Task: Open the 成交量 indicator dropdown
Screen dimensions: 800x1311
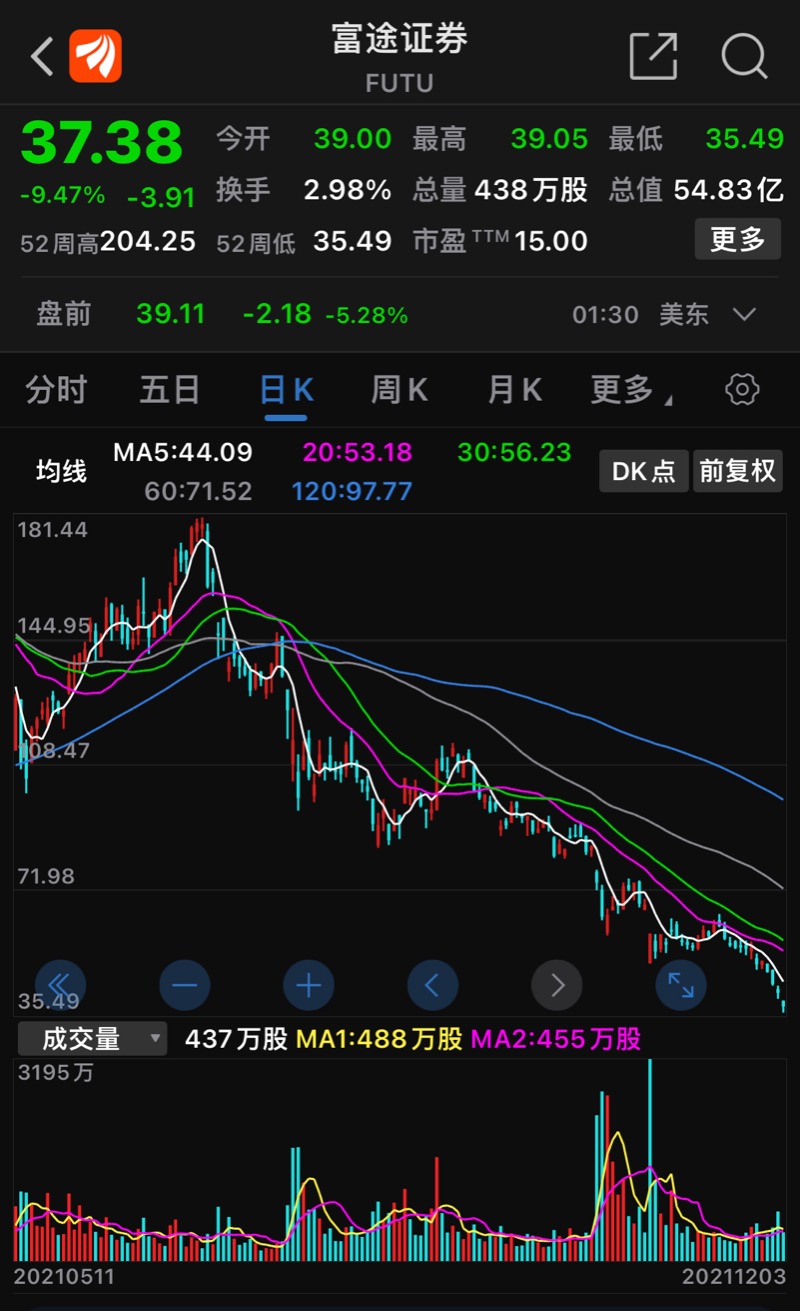Action: pos(92,1039)
